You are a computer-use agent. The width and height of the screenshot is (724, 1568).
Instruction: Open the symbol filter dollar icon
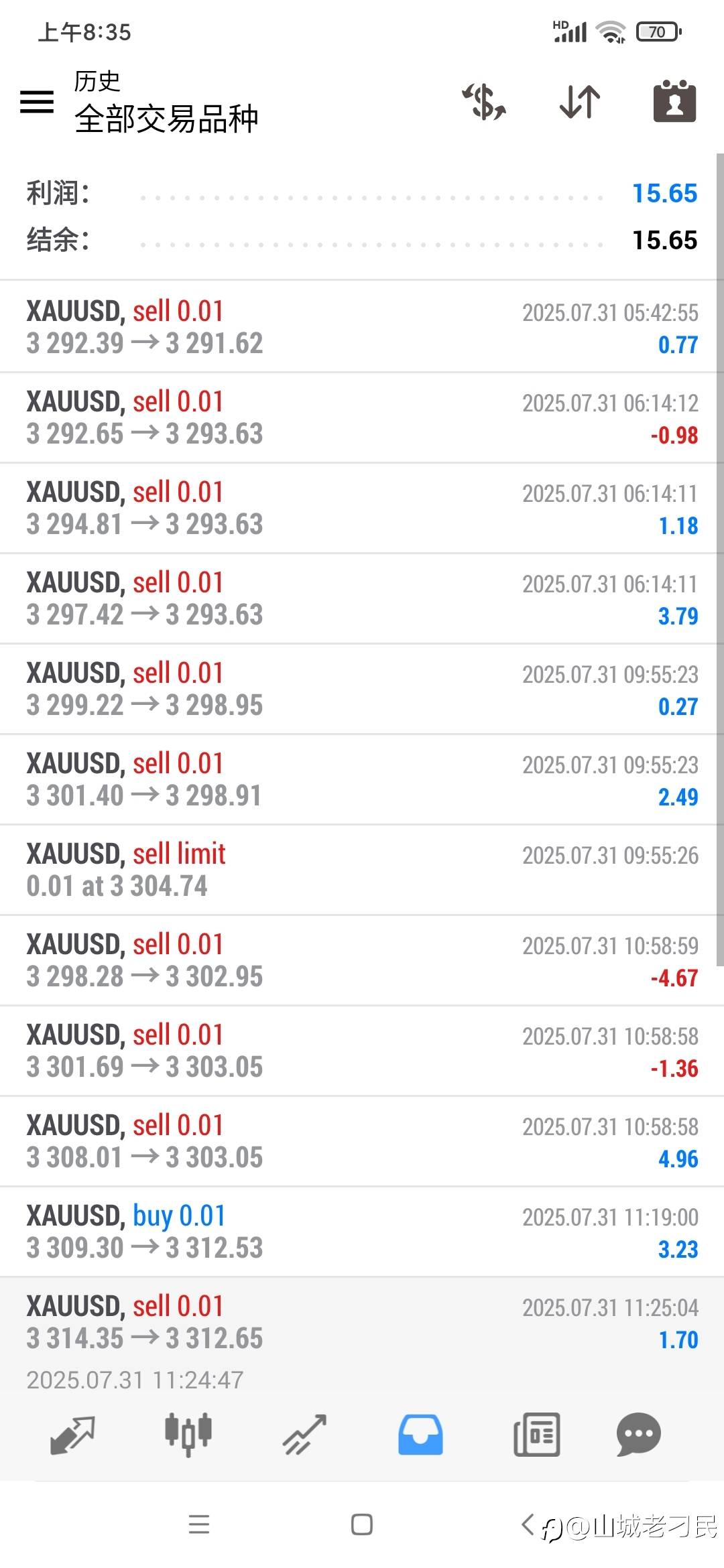tap(484, 102)
